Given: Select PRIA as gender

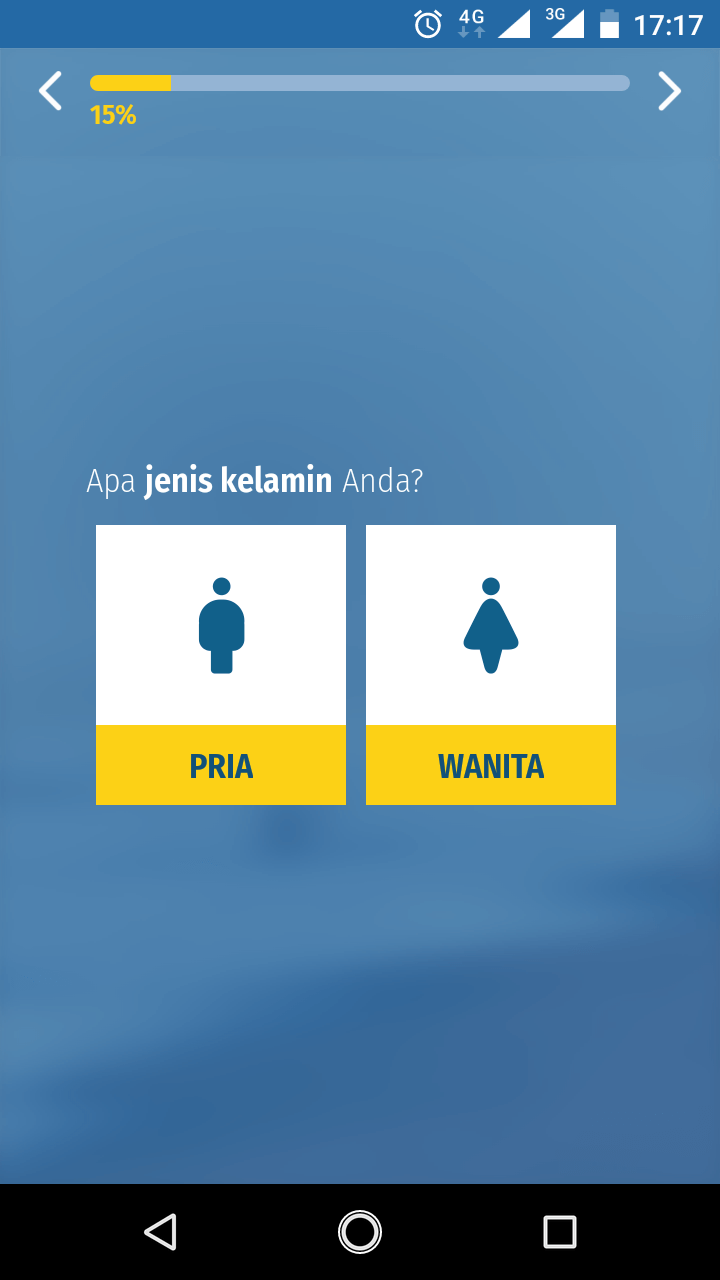Looking at the screenshot, I should [221, 664].
